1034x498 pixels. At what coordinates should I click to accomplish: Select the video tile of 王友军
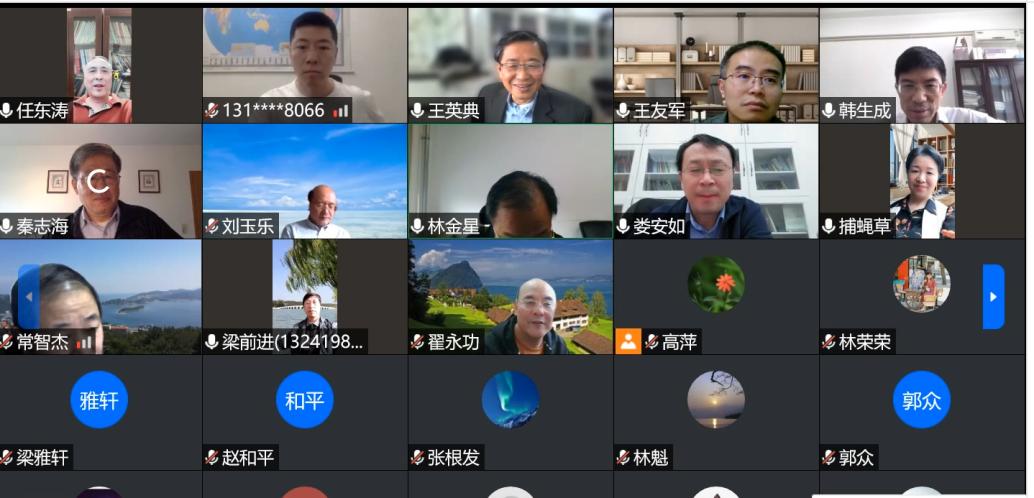[x=716, y=65]
